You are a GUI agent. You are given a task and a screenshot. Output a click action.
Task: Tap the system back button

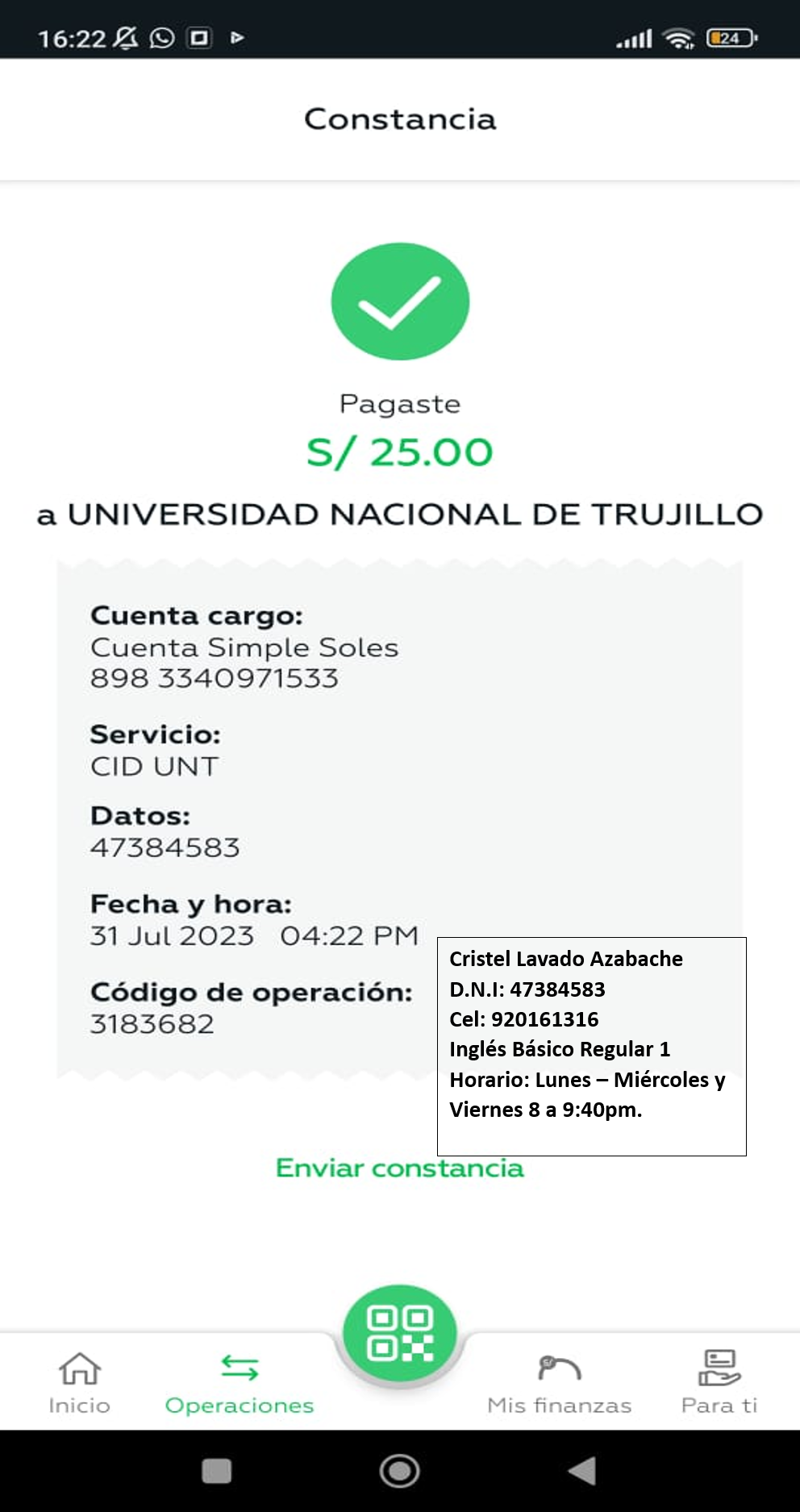pos(582,1470)
